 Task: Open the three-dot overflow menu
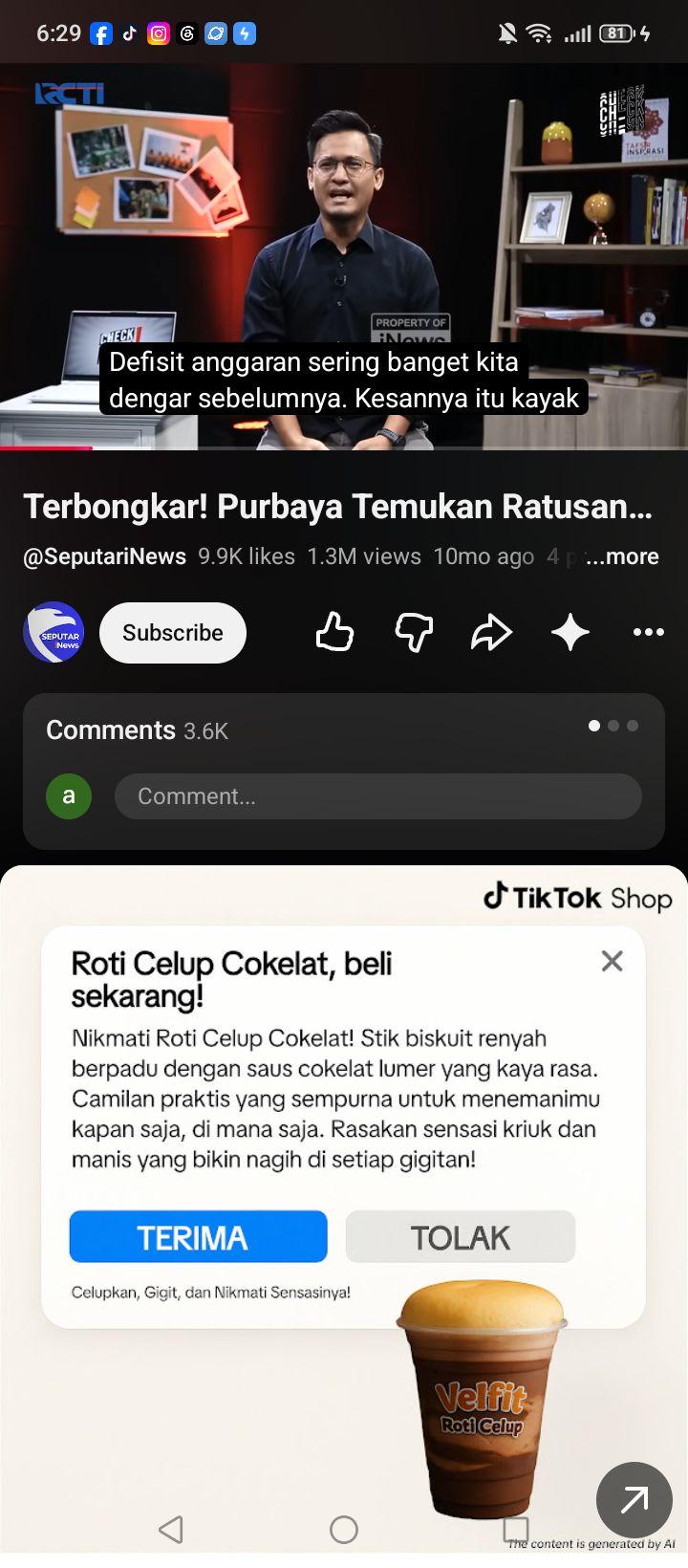pos(649,632)
